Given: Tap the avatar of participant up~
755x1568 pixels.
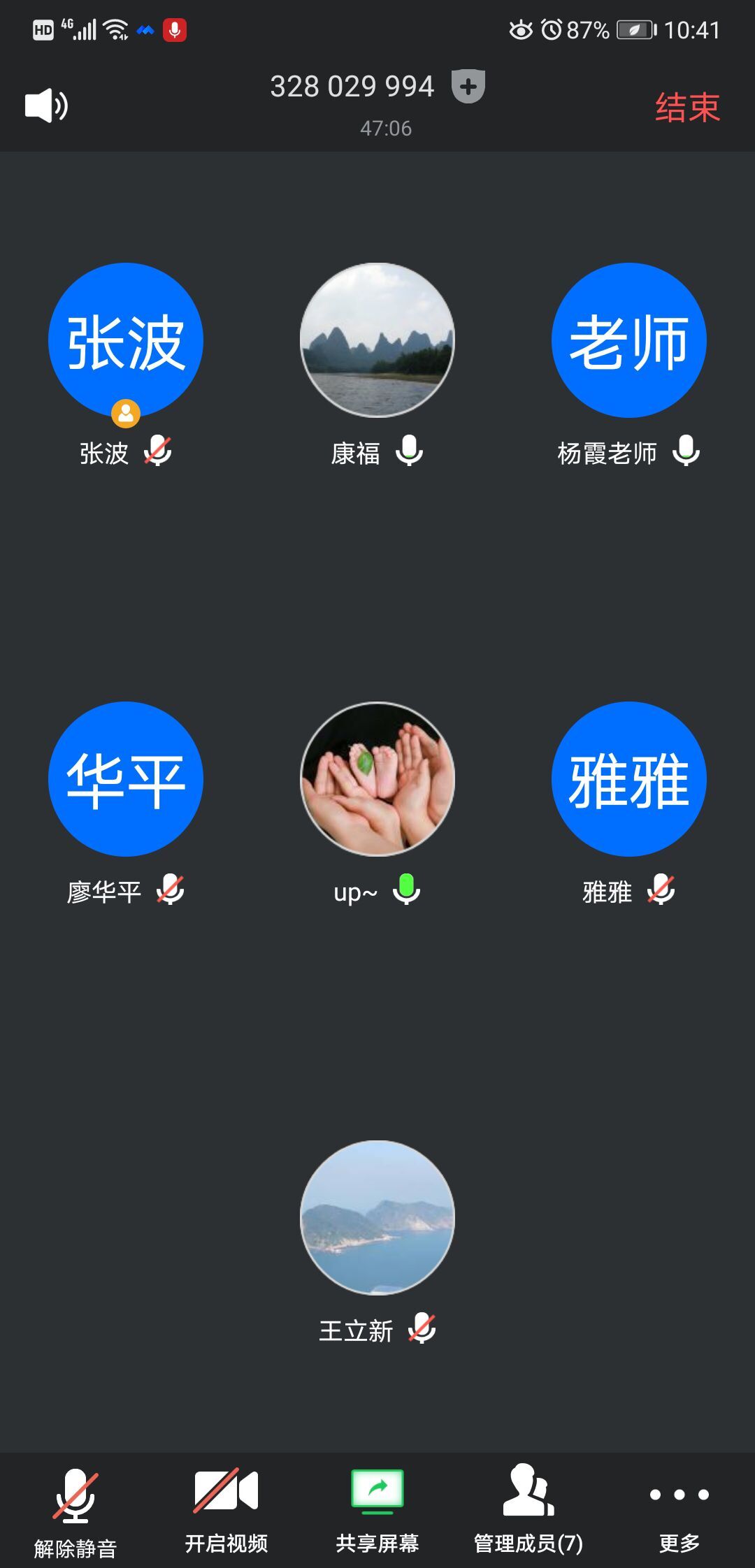Looking at the screenshot, I should pyautogui.click(x=377, y=779).
